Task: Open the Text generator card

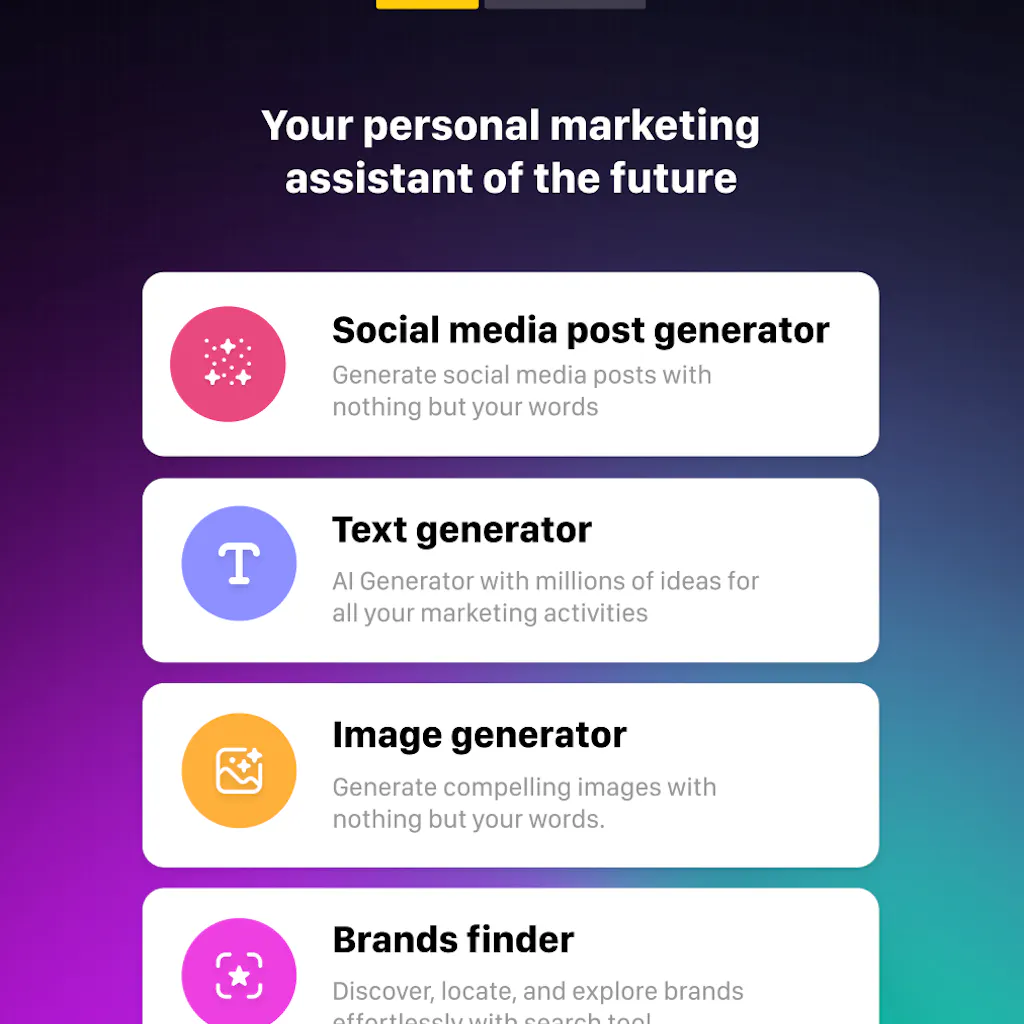Action: [510, 570]
